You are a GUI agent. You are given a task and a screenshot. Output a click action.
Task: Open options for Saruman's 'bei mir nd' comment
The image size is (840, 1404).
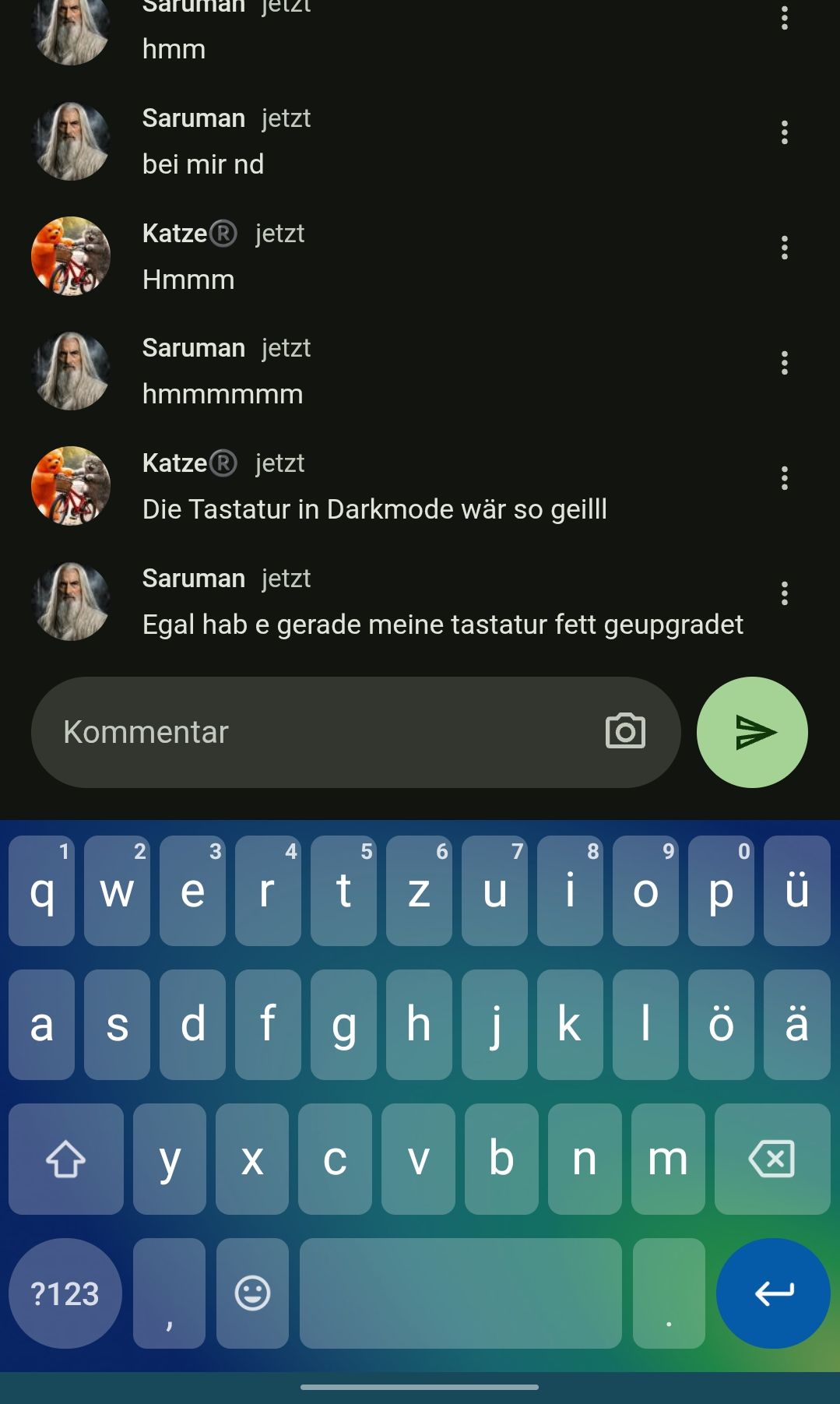pos(784,133)
